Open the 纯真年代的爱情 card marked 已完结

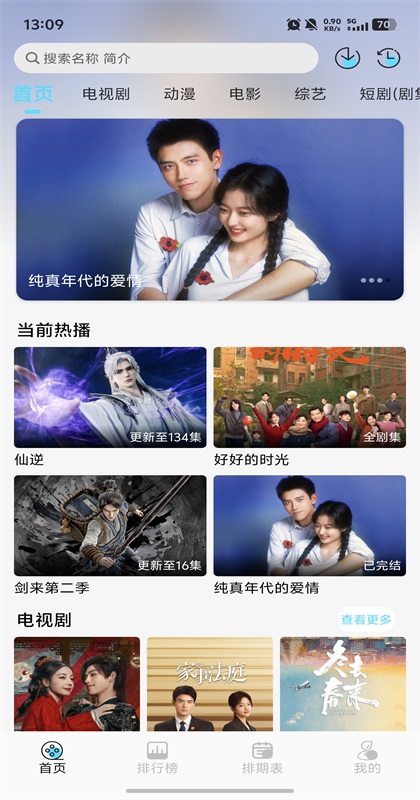(310, 535)
